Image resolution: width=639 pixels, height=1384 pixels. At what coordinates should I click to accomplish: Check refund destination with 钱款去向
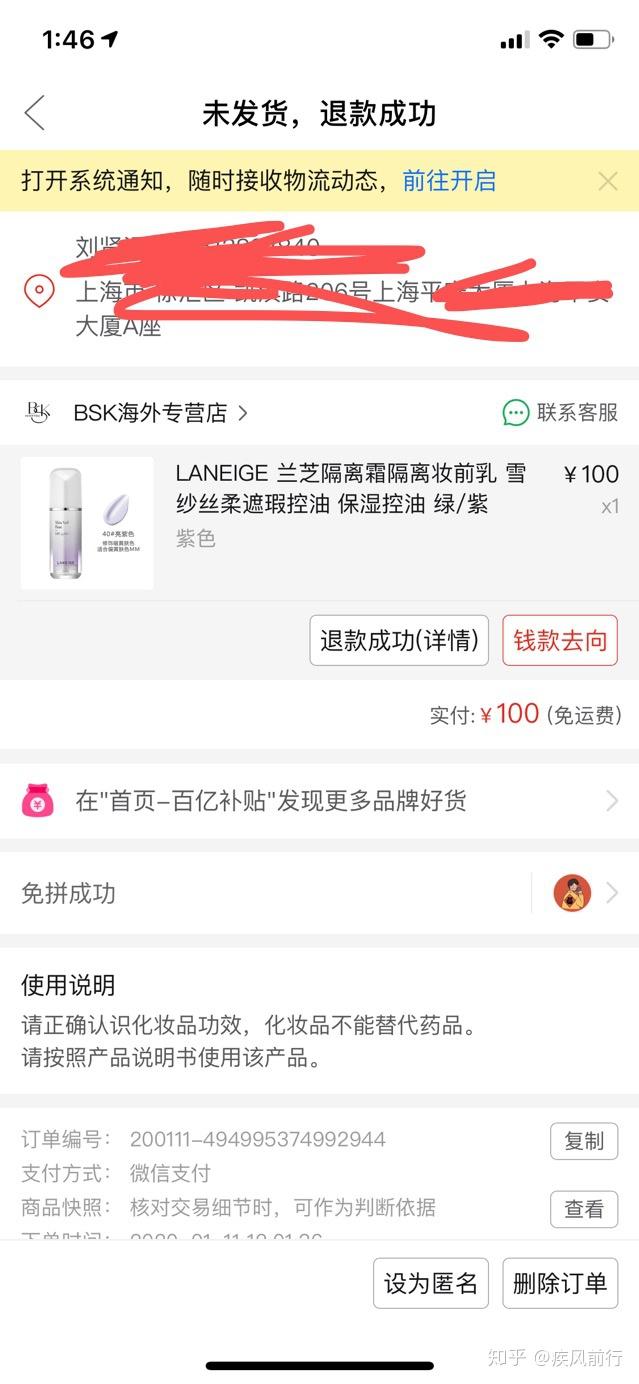coord(560,641)
